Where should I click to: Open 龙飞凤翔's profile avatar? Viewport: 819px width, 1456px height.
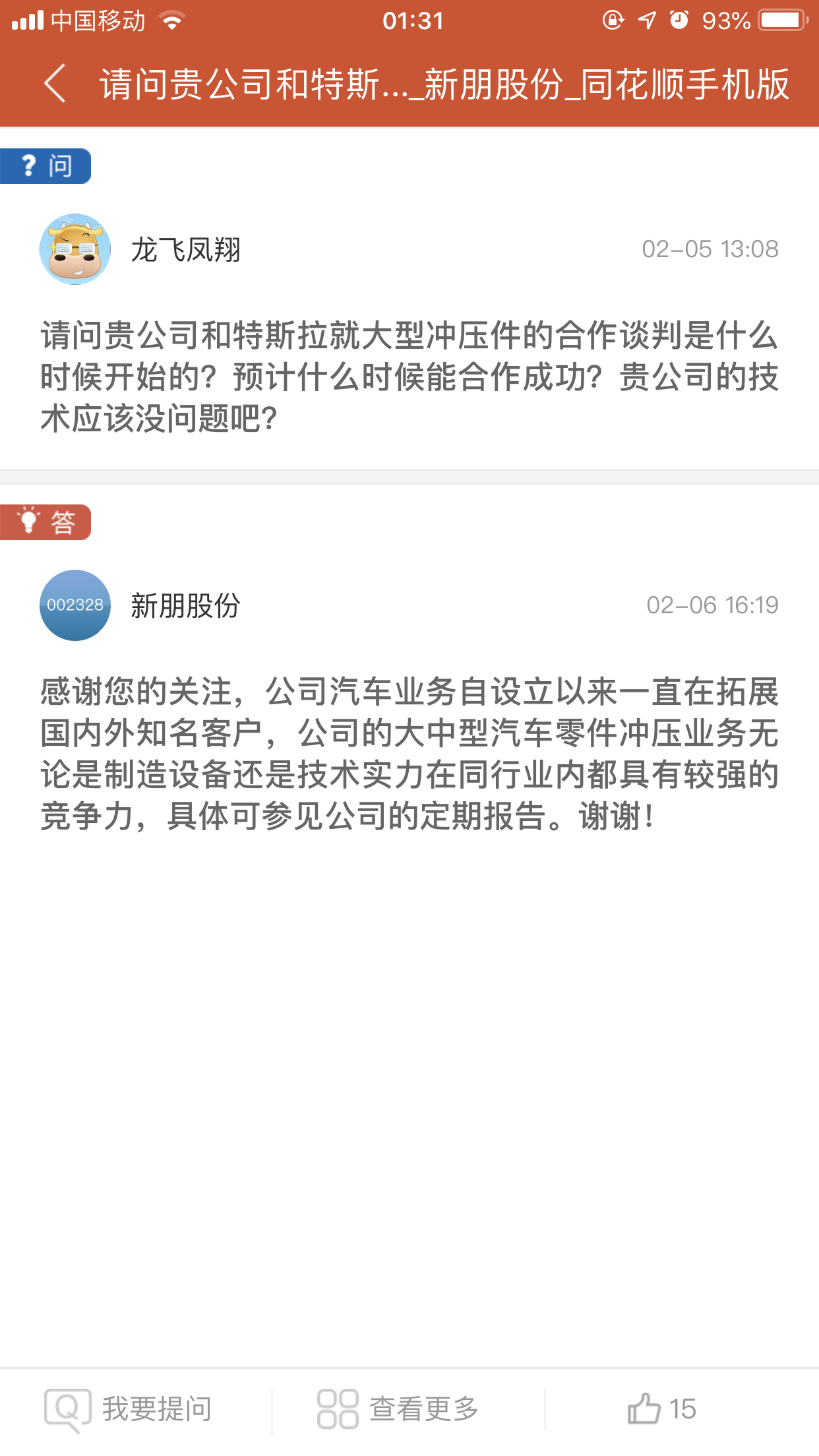click(x=75, y=249)
